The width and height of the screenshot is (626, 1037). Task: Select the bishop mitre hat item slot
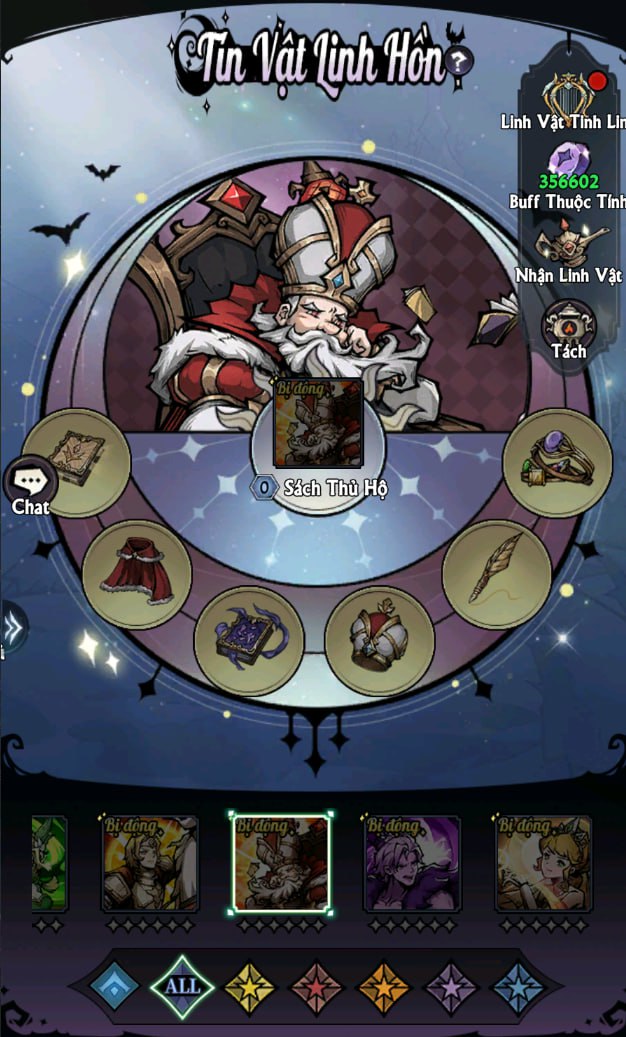379,639
